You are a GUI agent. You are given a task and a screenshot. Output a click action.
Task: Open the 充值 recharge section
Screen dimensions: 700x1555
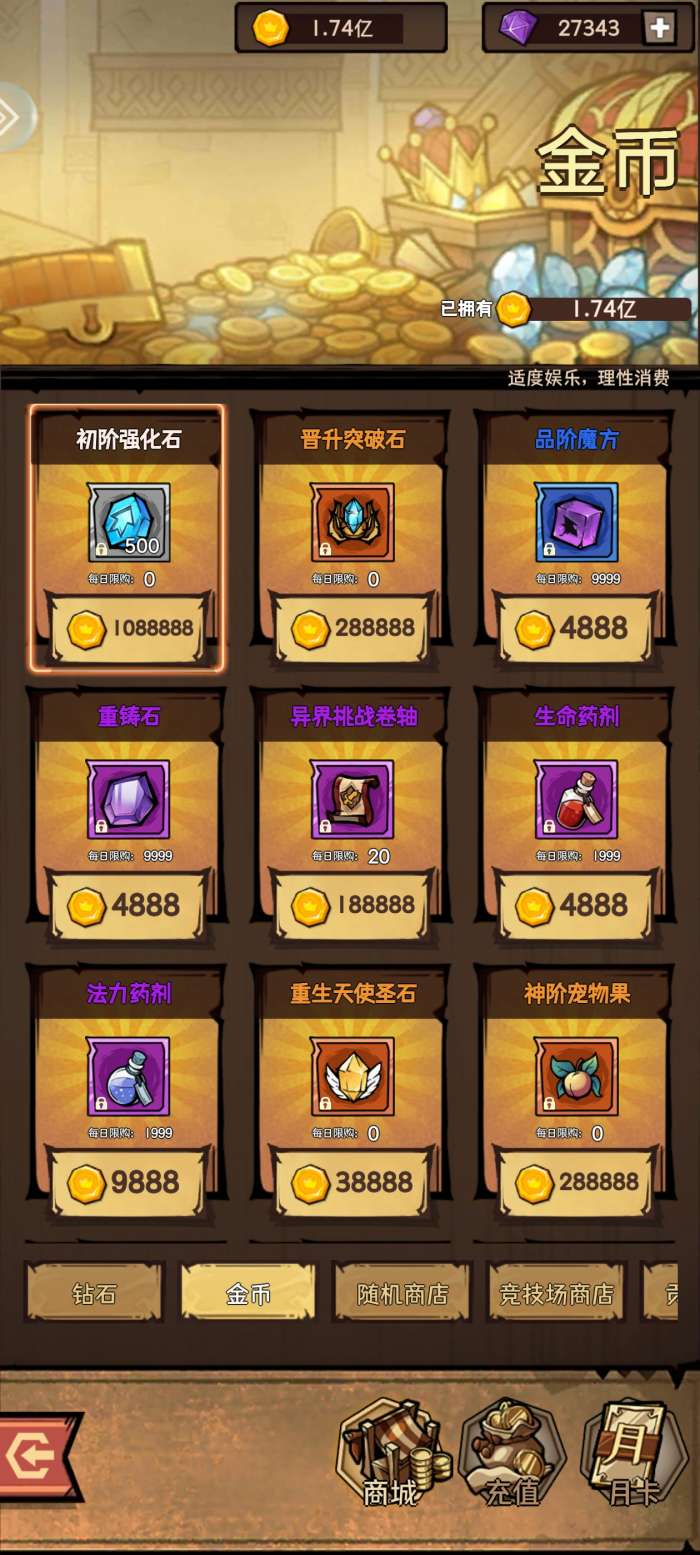point(513,1455)
